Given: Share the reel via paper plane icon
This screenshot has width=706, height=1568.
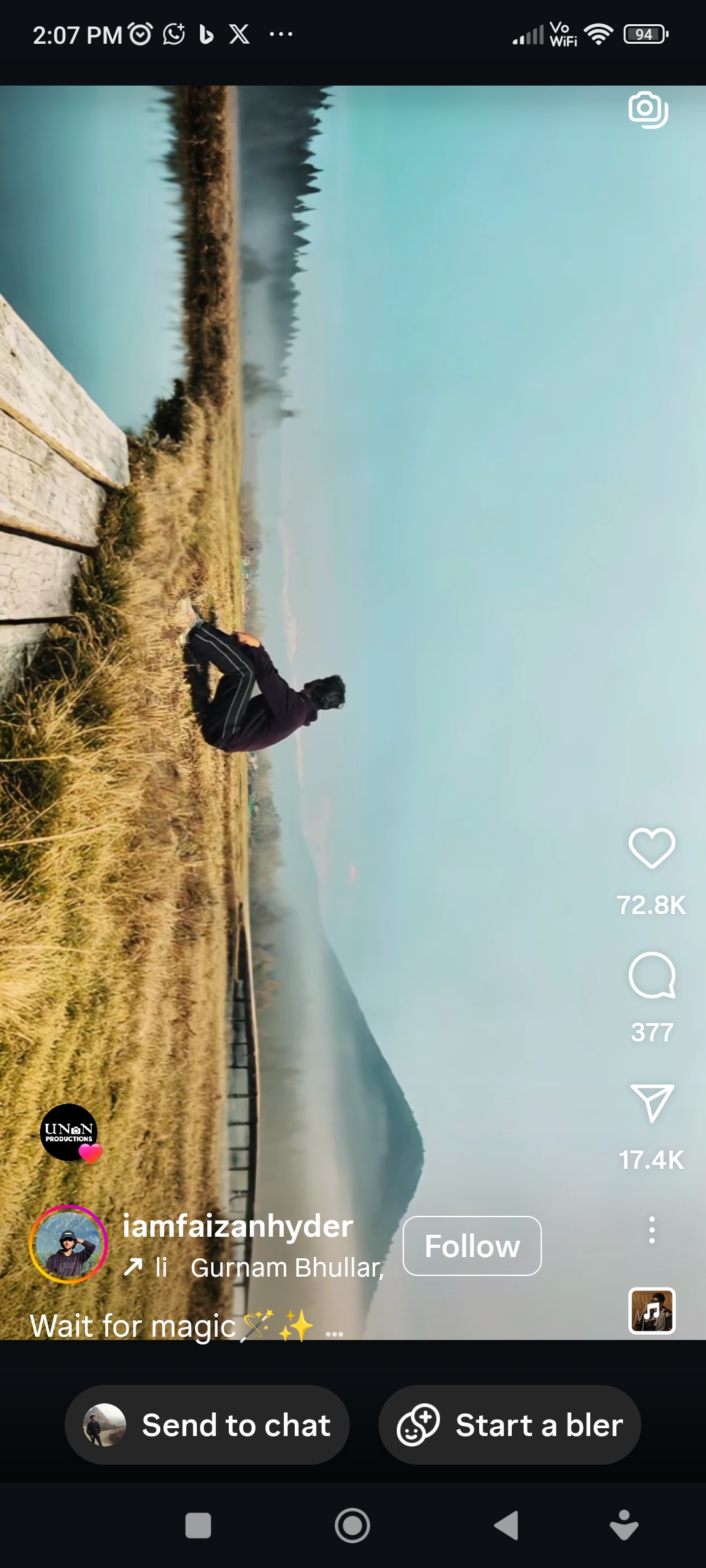Looking at the screenshot, I should click(651, 1103).
